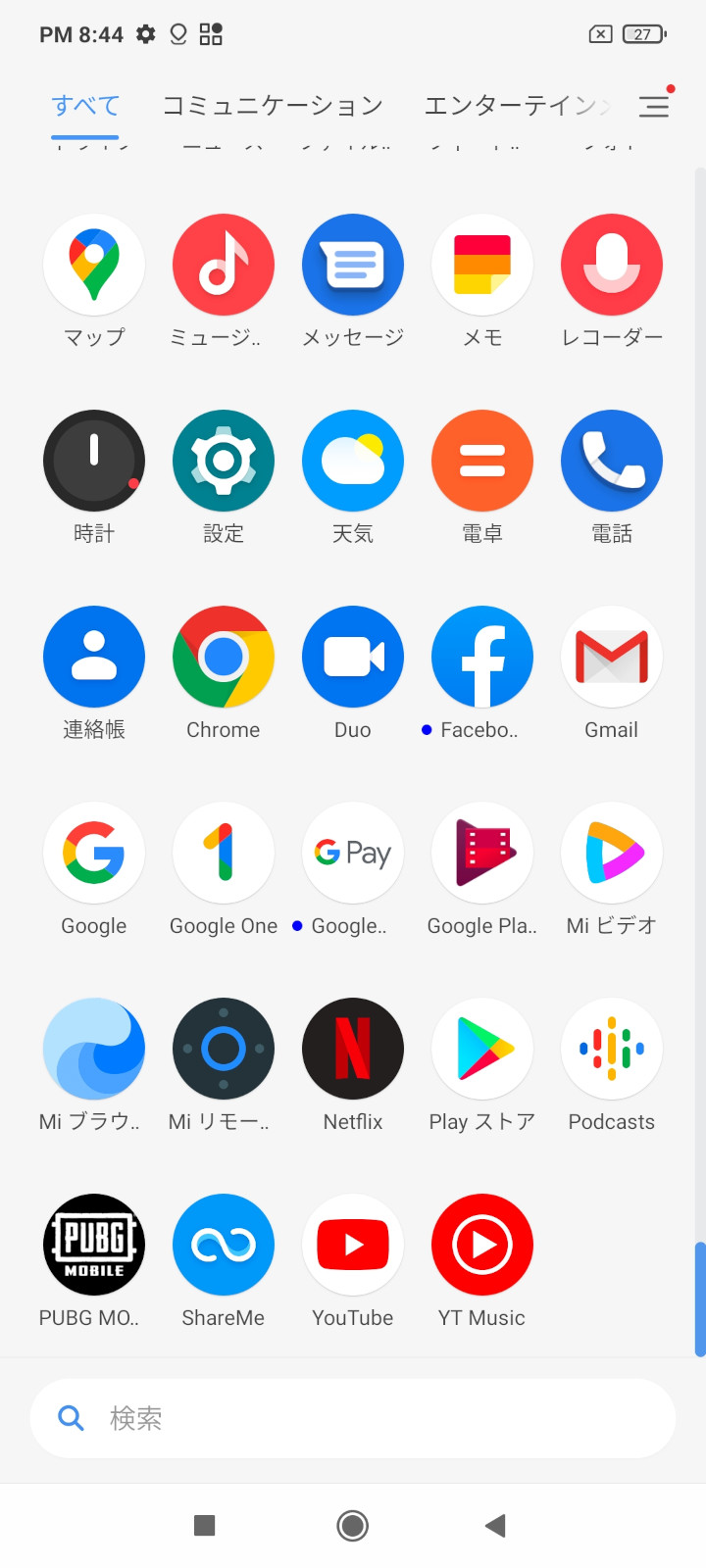Open 設定 settings
Viewport: 706px width, 1568px height.
(224, 461)
